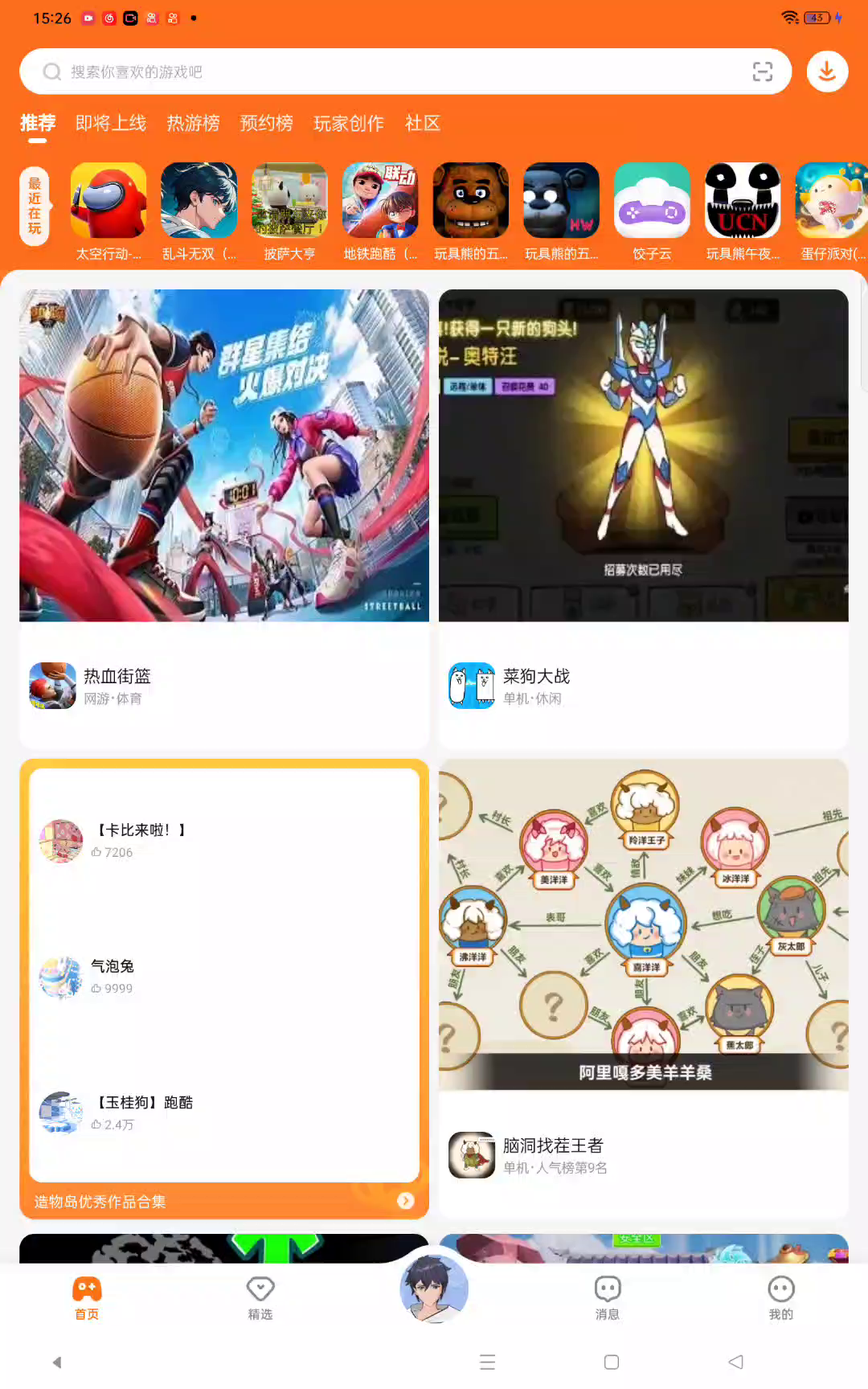Select the 社区 tab
The image size is (868, 1389).
tap(423, 123)
